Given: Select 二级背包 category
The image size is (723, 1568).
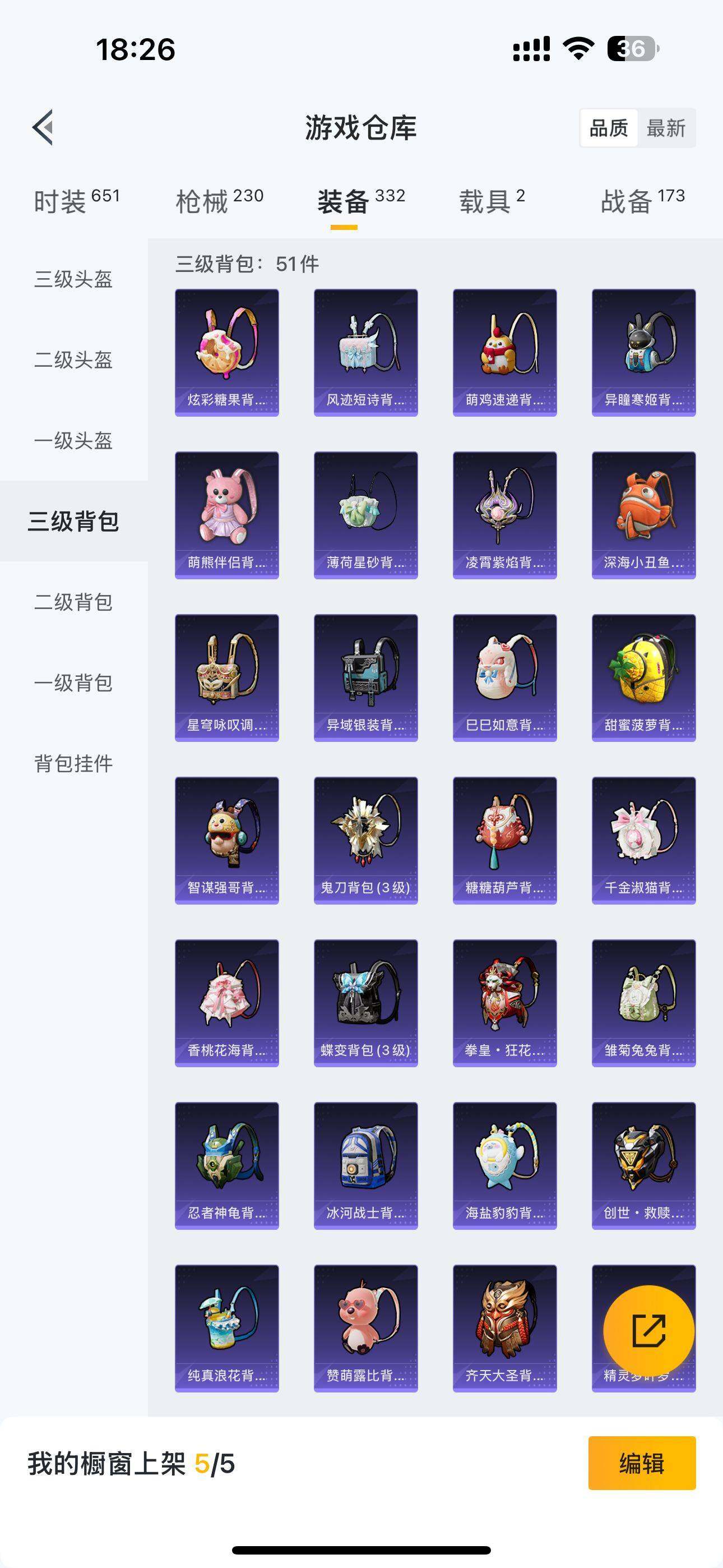Looking at the screenshot, I should (73, 602).
